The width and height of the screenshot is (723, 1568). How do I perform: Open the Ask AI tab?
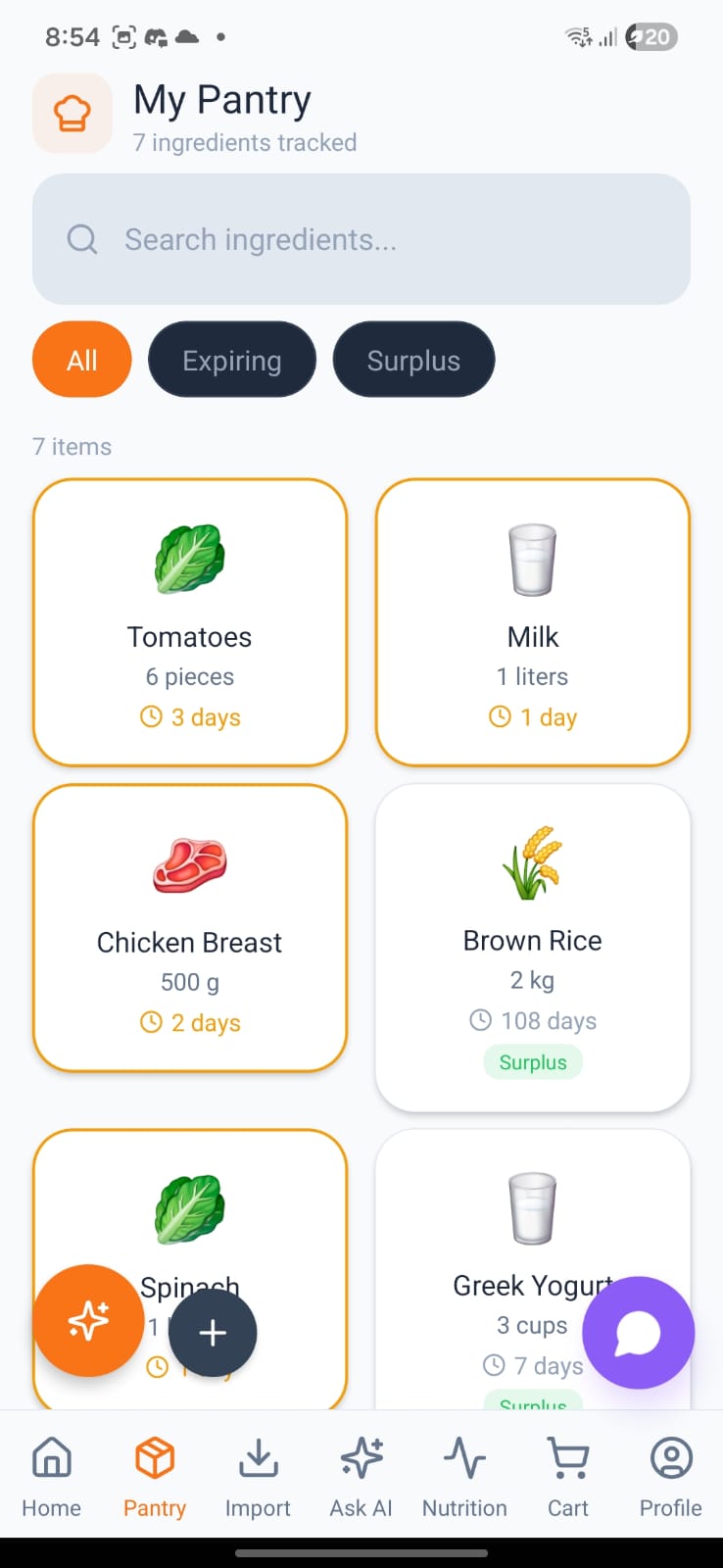[x=361, y=1476]
